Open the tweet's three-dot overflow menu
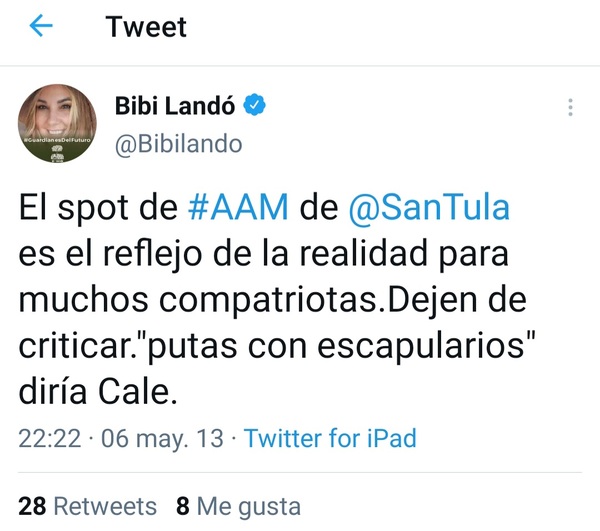Image resolution: width=600 pixels, height=531 pixels. pyautogui.click(x=570, y=108)
